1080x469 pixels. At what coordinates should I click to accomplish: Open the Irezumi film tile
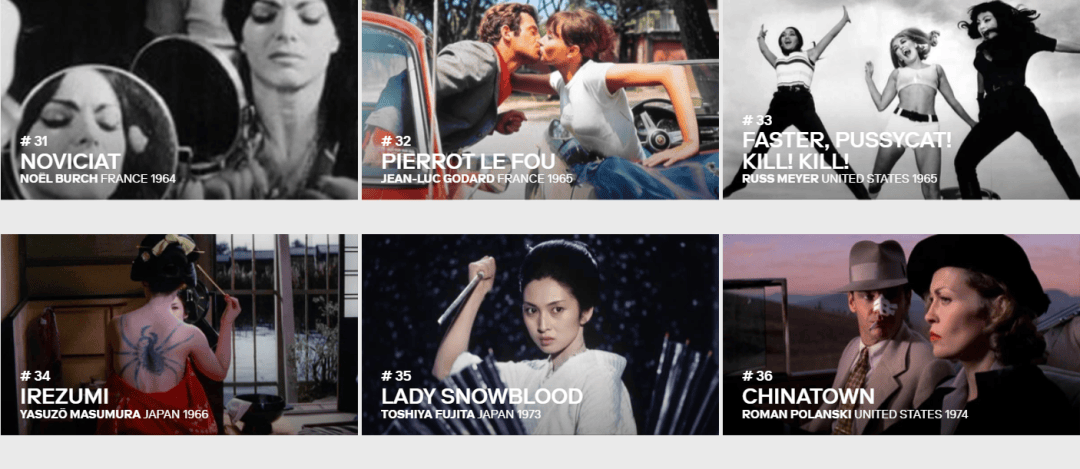pos(178,334)
